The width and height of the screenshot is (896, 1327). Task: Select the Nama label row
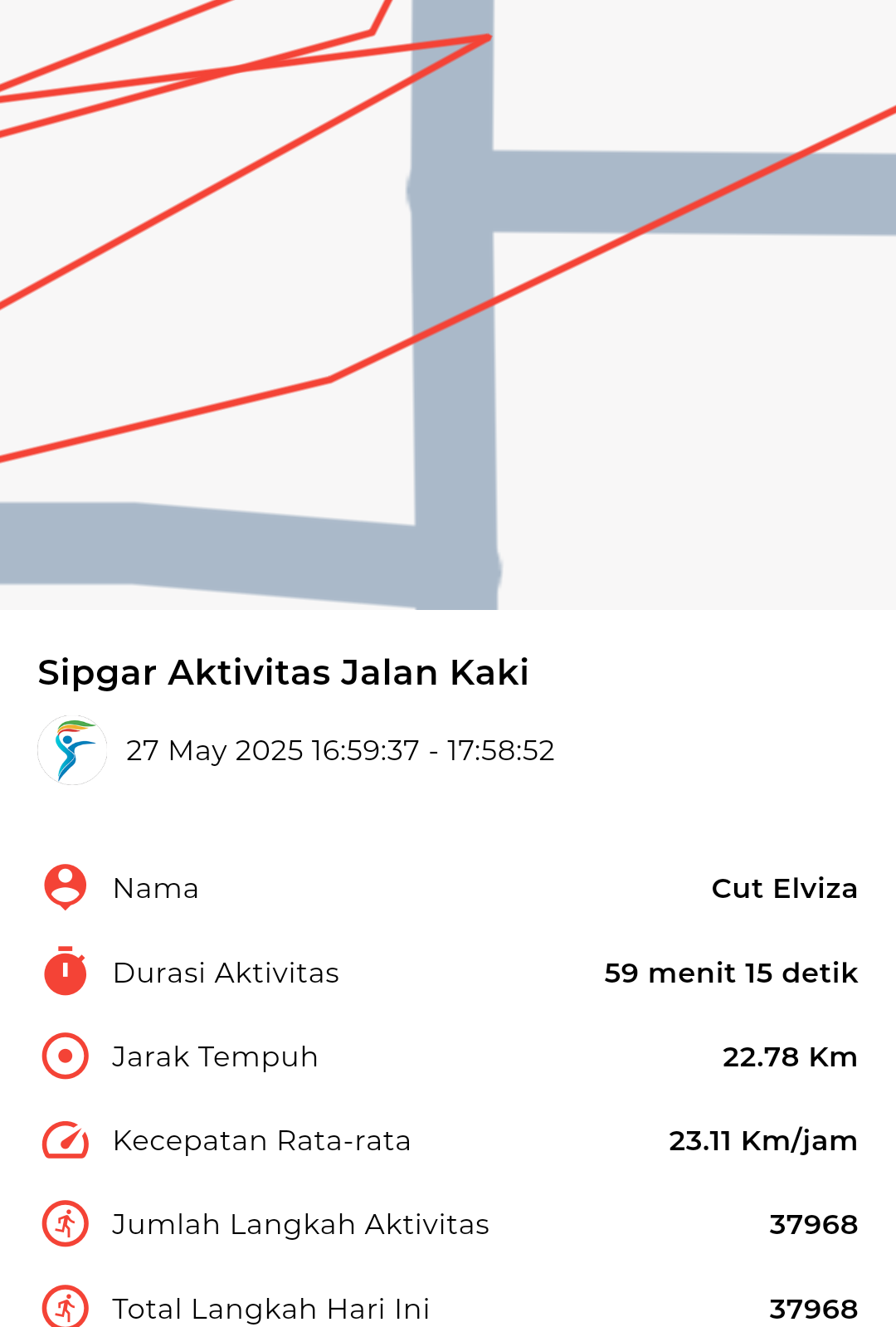[x=156, y=887]
